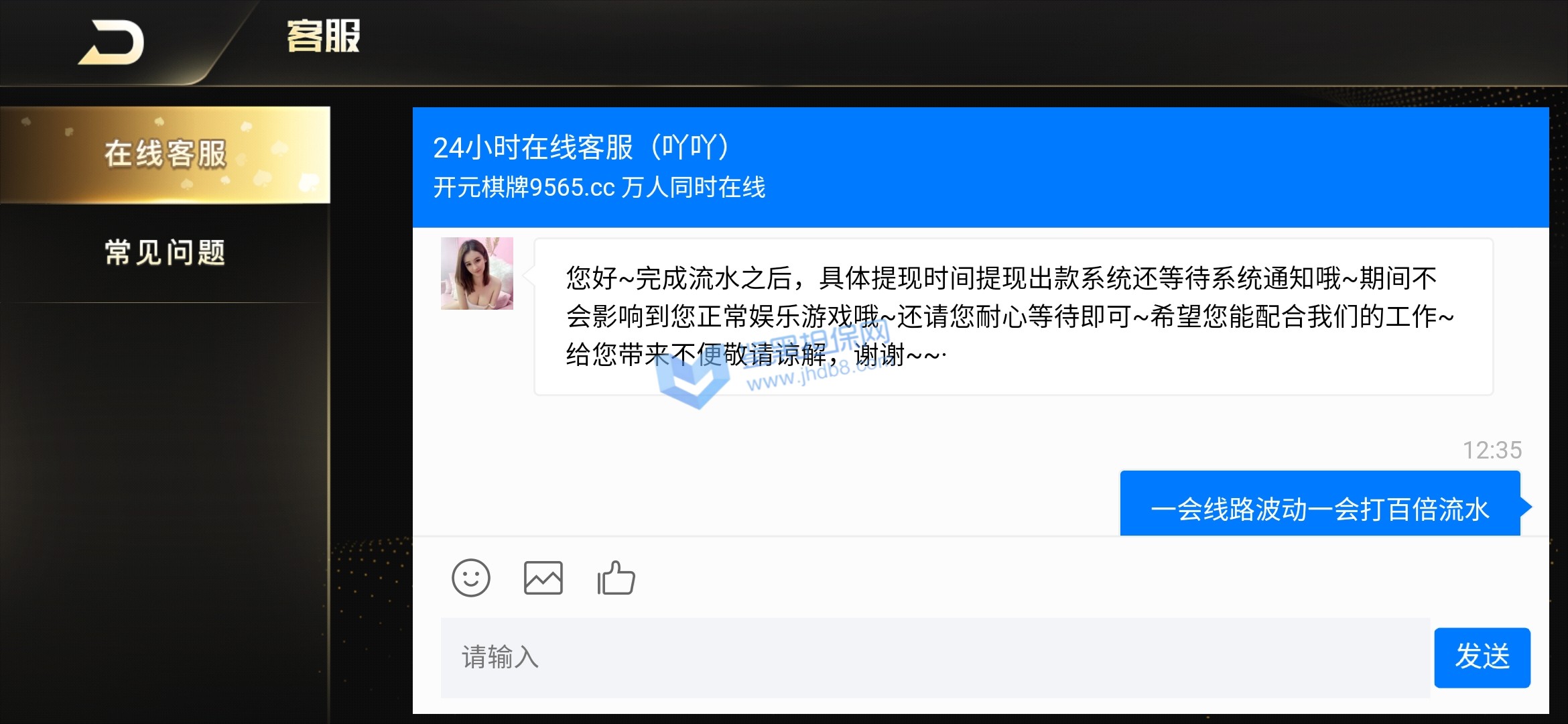Open the 常见问题 section
The width and height of the screenshot is (1568, 724).
165,253
